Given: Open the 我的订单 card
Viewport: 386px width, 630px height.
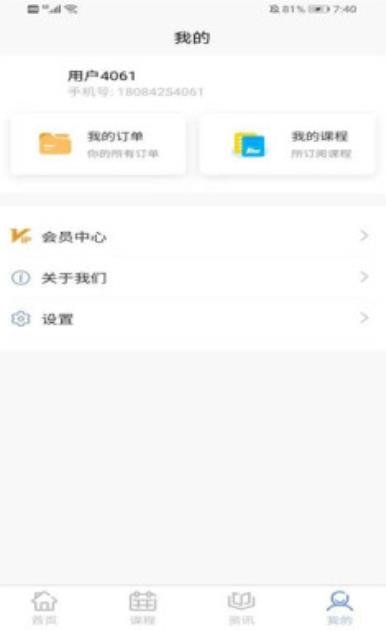Looking at the screenshot, I should (98, 144).
